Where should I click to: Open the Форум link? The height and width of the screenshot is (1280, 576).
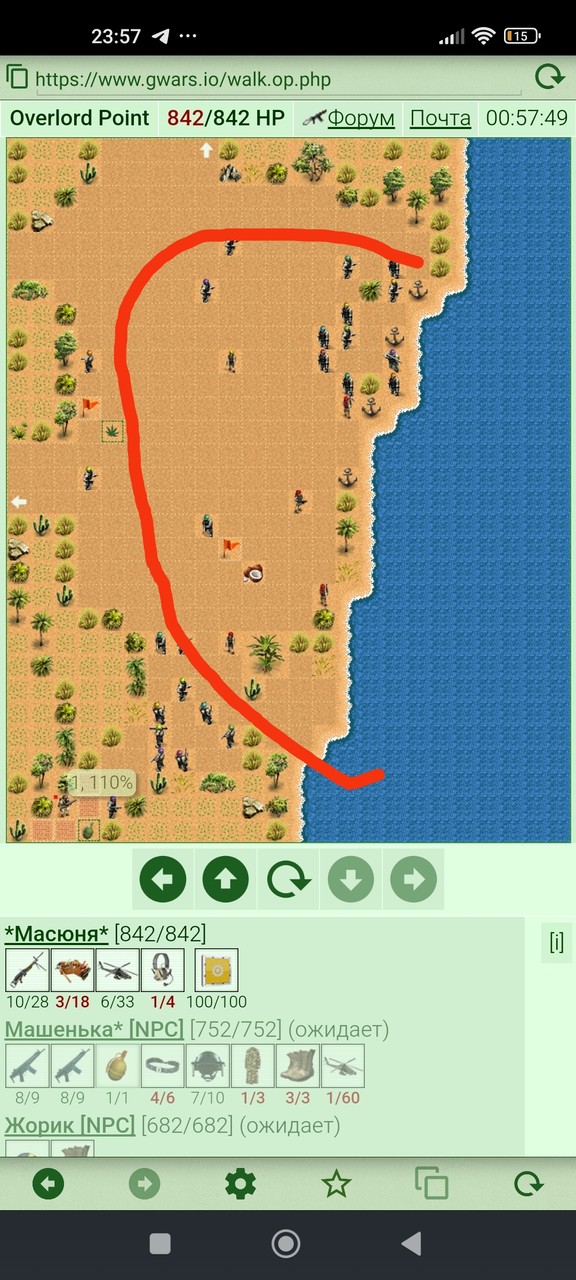(361, 118)
